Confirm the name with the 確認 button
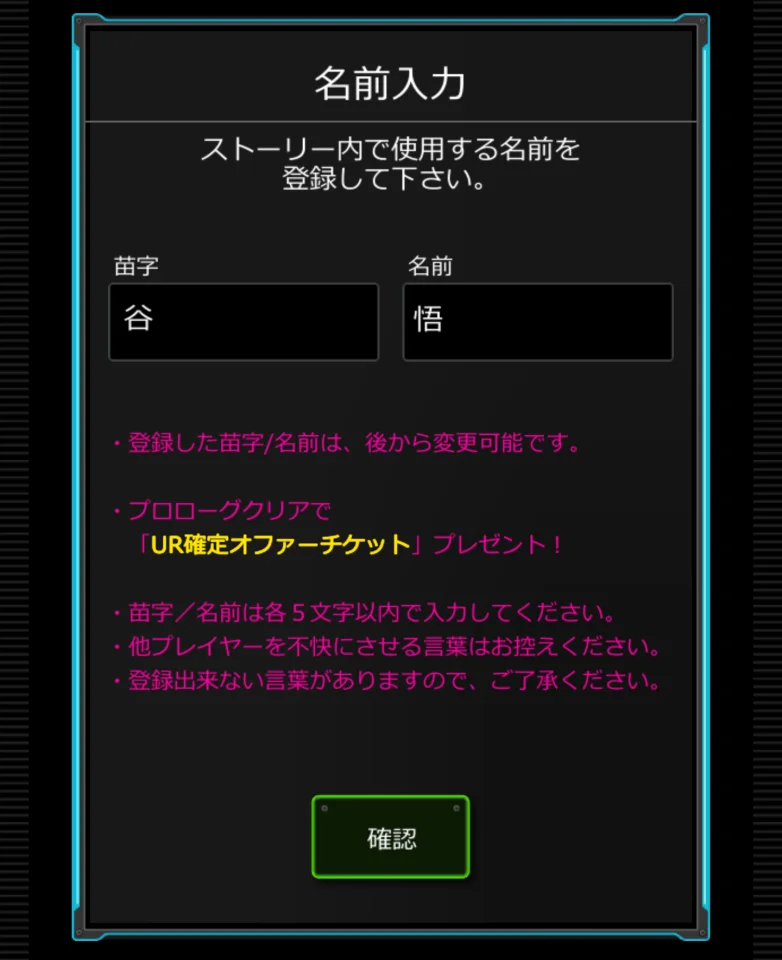Viewport: 782px width, 960px height. pos(390,838)
